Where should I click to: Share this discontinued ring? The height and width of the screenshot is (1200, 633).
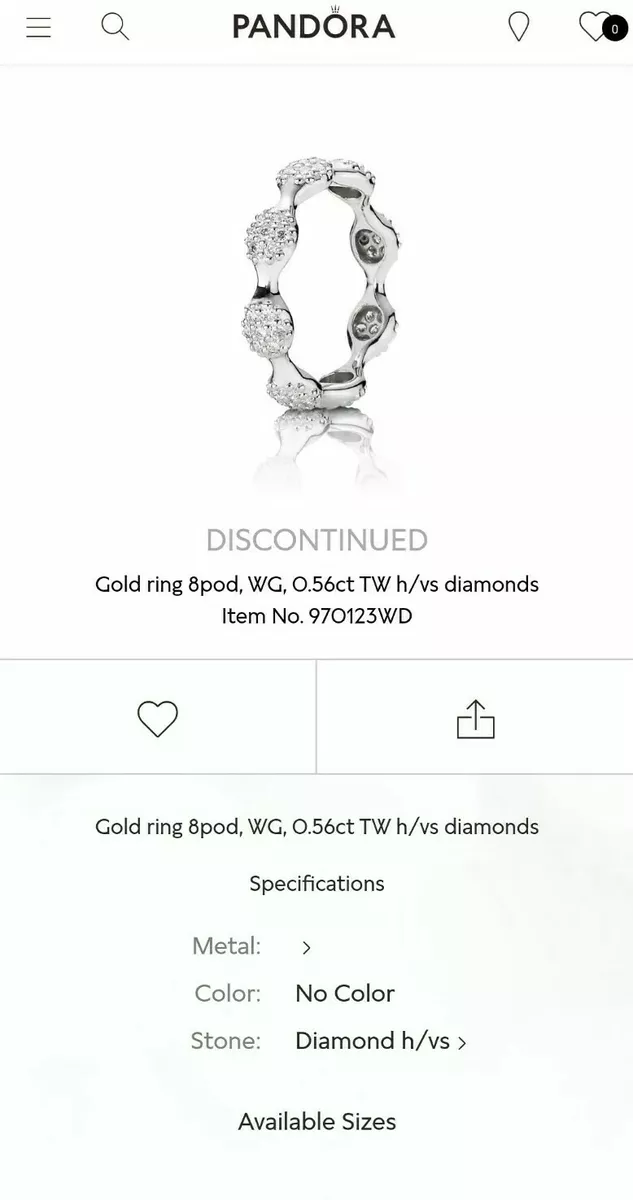point(475,719)
